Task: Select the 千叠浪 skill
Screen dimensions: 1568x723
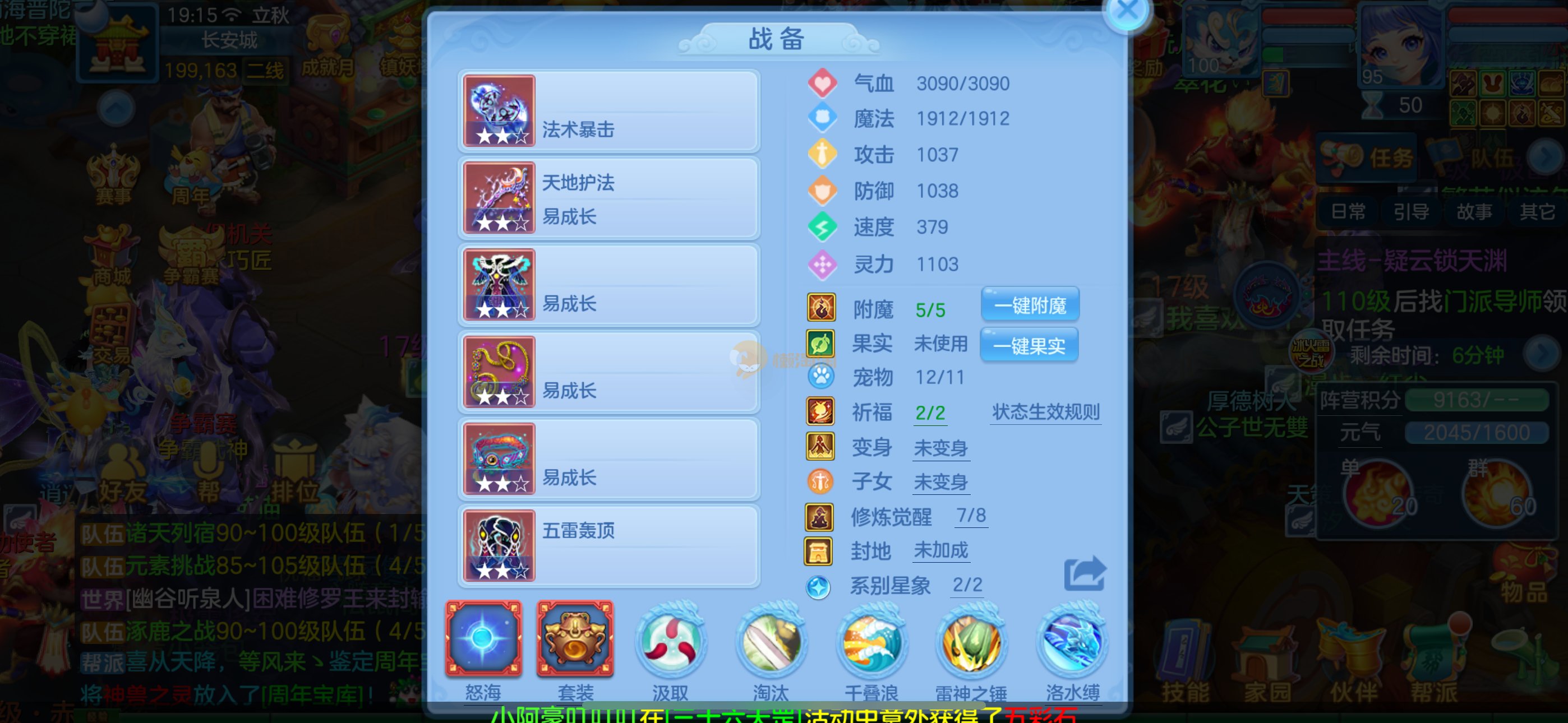Action: click(x=871, y=643)
